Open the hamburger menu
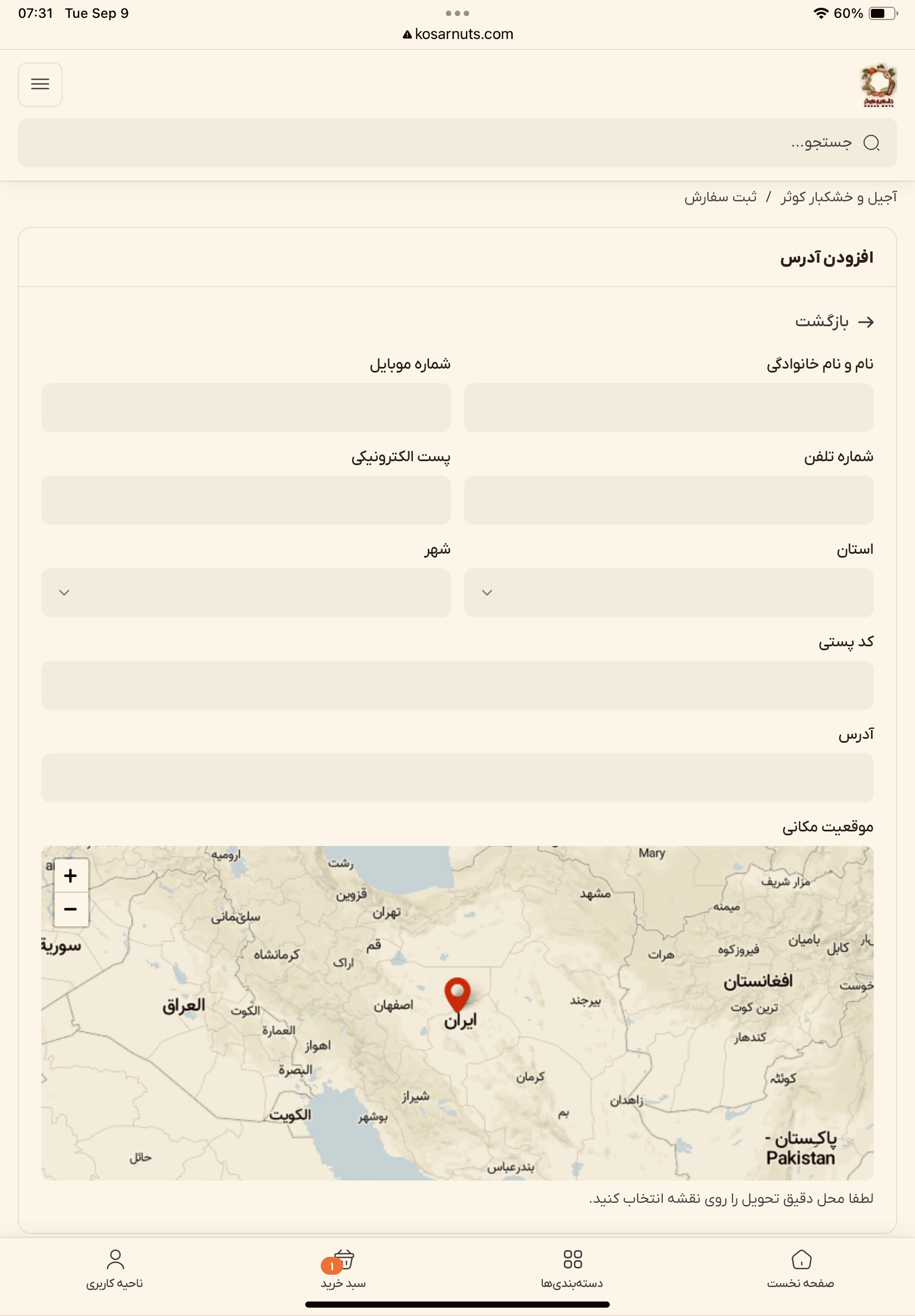This screenshot has width=915, height=1316. tap(40, 85)
